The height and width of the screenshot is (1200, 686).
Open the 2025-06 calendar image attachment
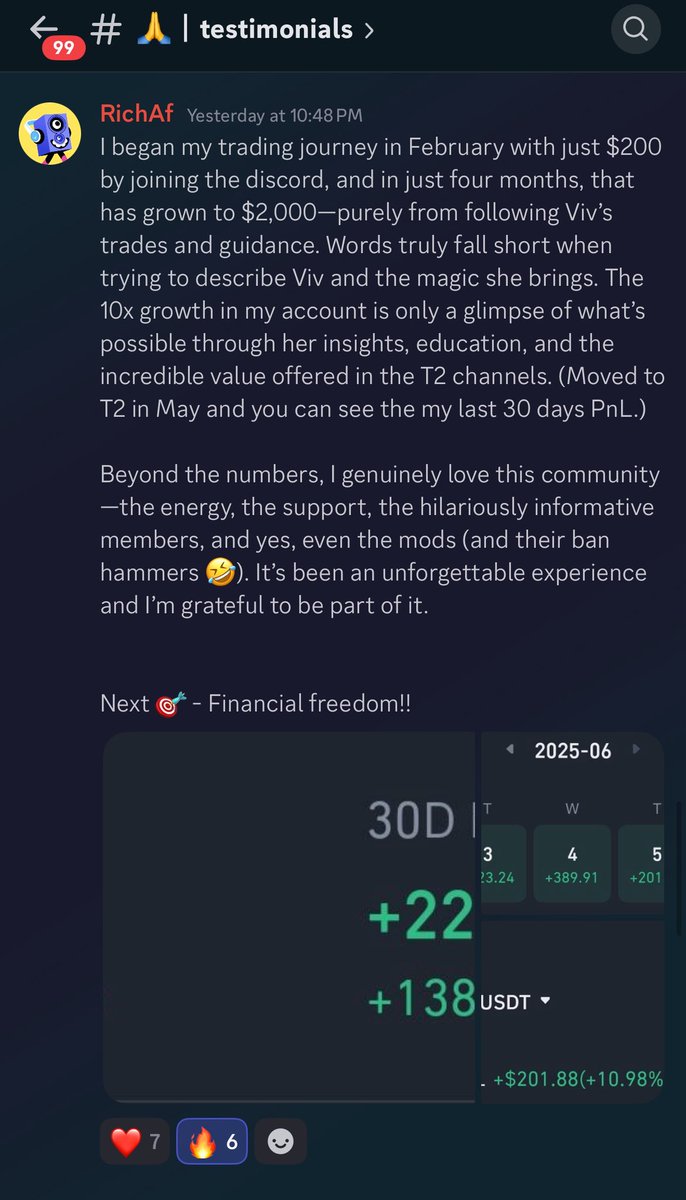pyautogui.click(x=572, y=917)
